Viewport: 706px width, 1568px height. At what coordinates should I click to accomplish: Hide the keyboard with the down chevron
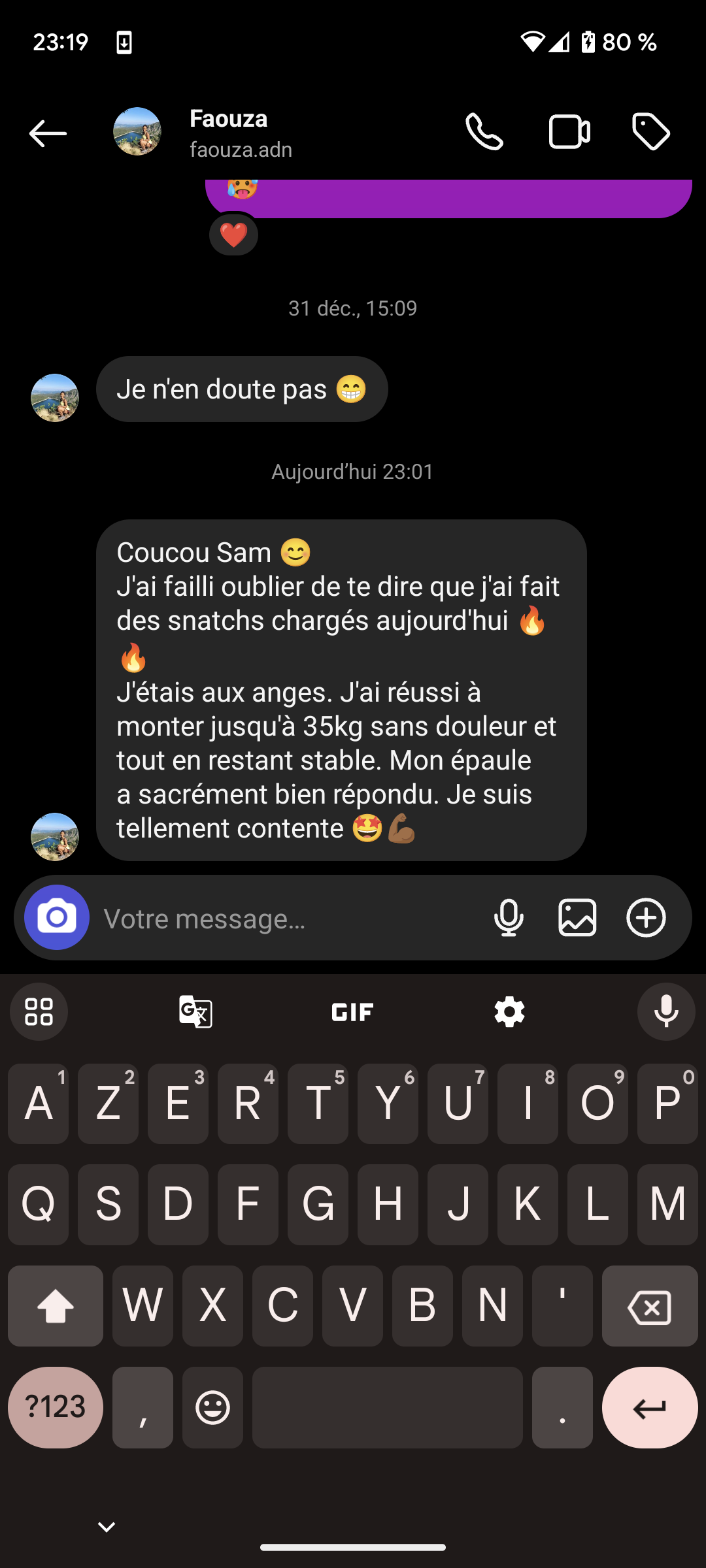pyautogui.click(x=107, y=1527)
